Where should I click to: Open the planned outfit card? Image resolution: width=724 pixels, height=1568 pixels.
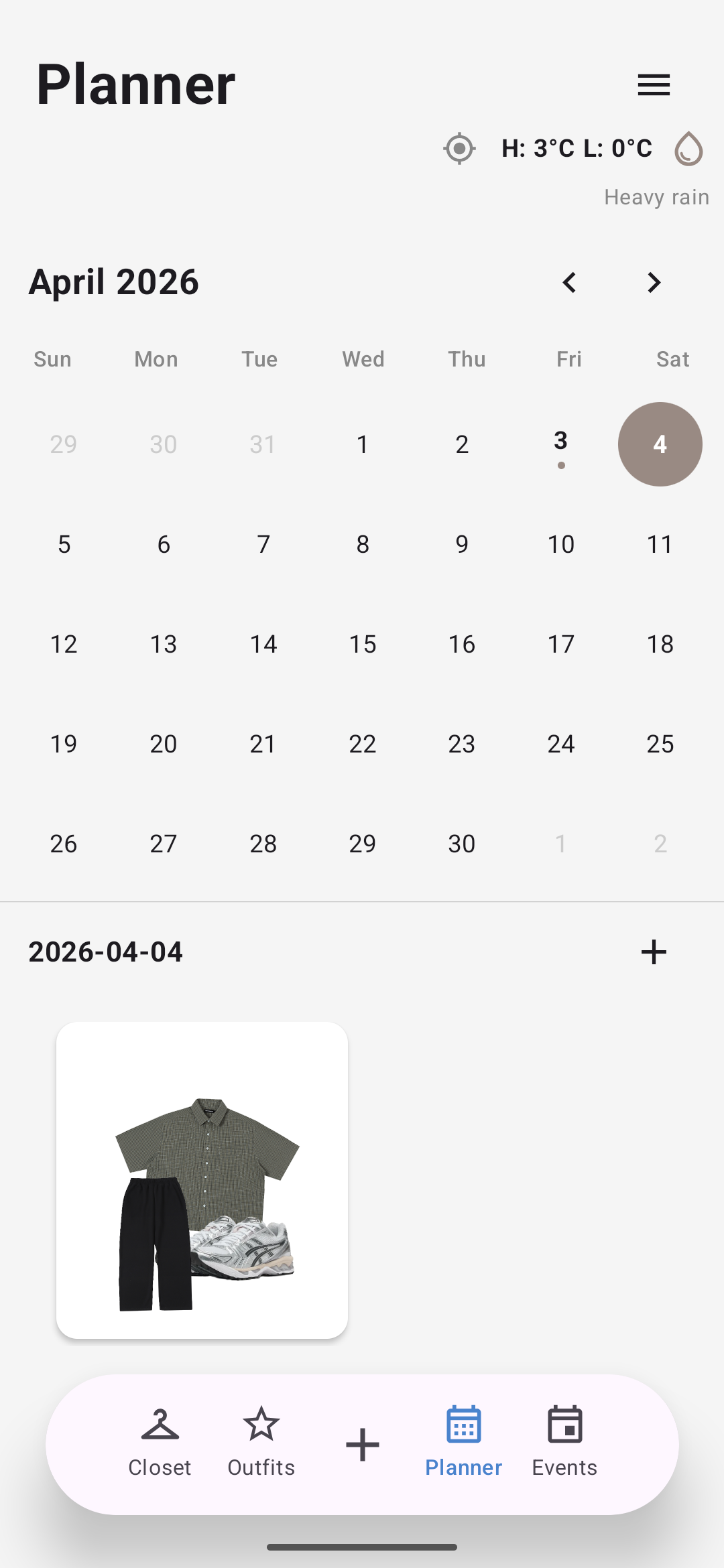coord(202,1180)
